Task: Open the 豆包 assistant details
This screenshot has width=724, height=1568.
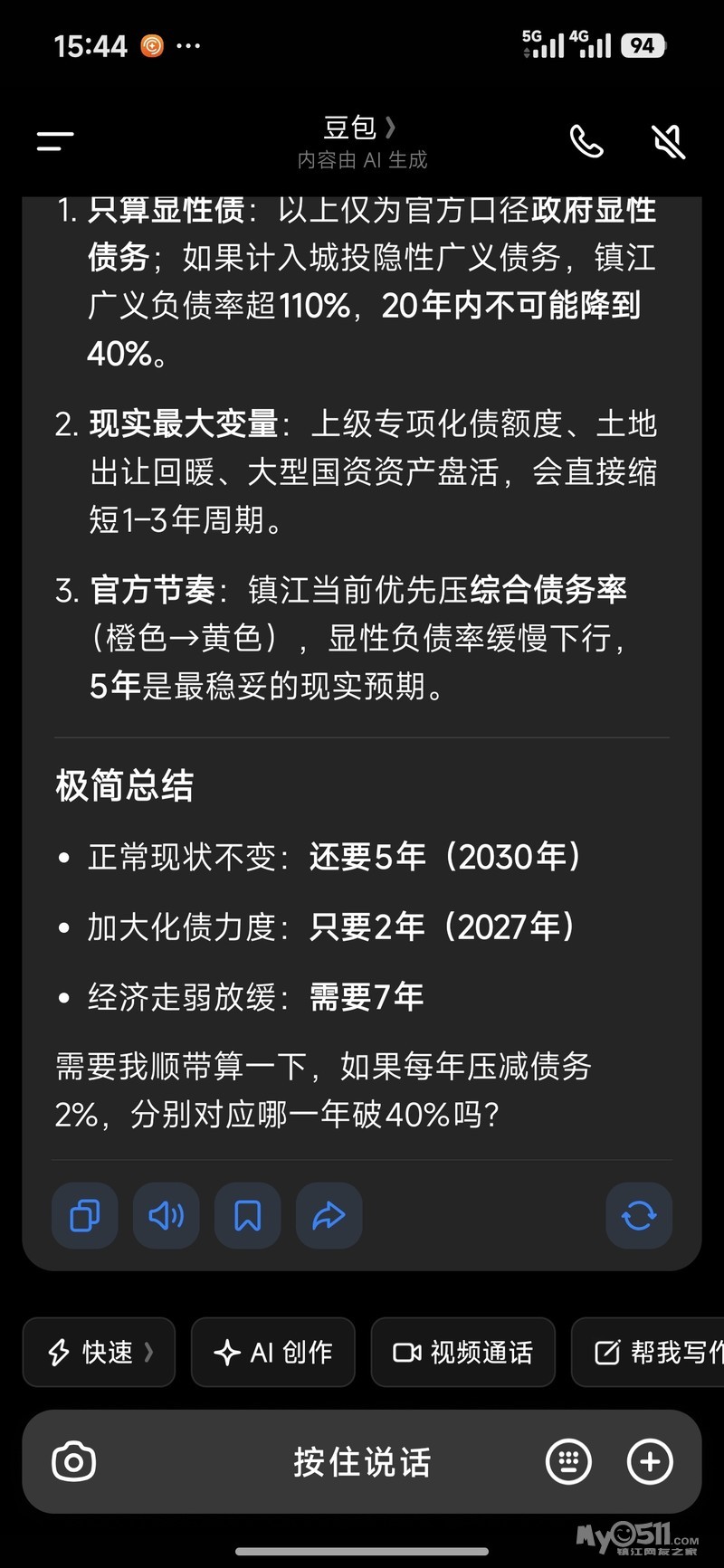Action: (360, 128)
